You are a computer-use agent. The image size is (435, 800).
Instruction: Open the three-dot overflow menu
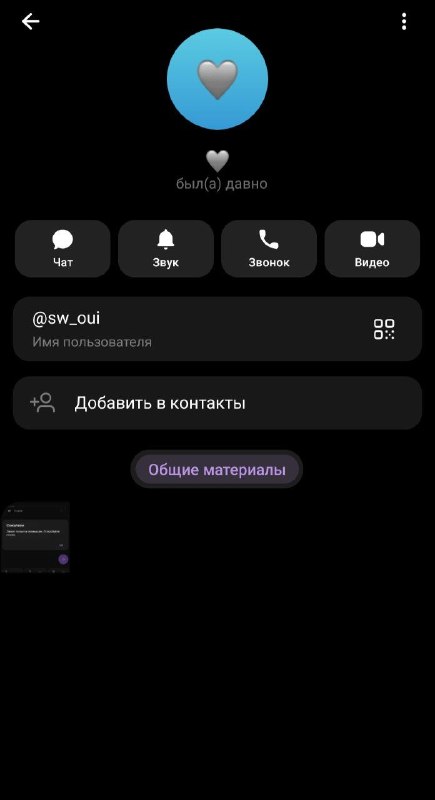point(404,21)
